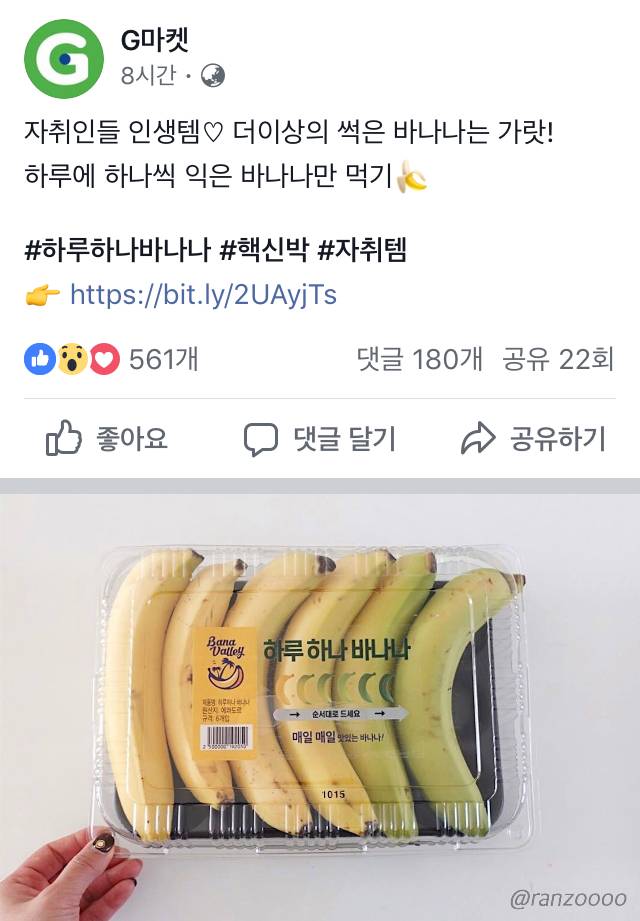View the list of 561 reactions

pyautogui.click(x=110, y=360)
